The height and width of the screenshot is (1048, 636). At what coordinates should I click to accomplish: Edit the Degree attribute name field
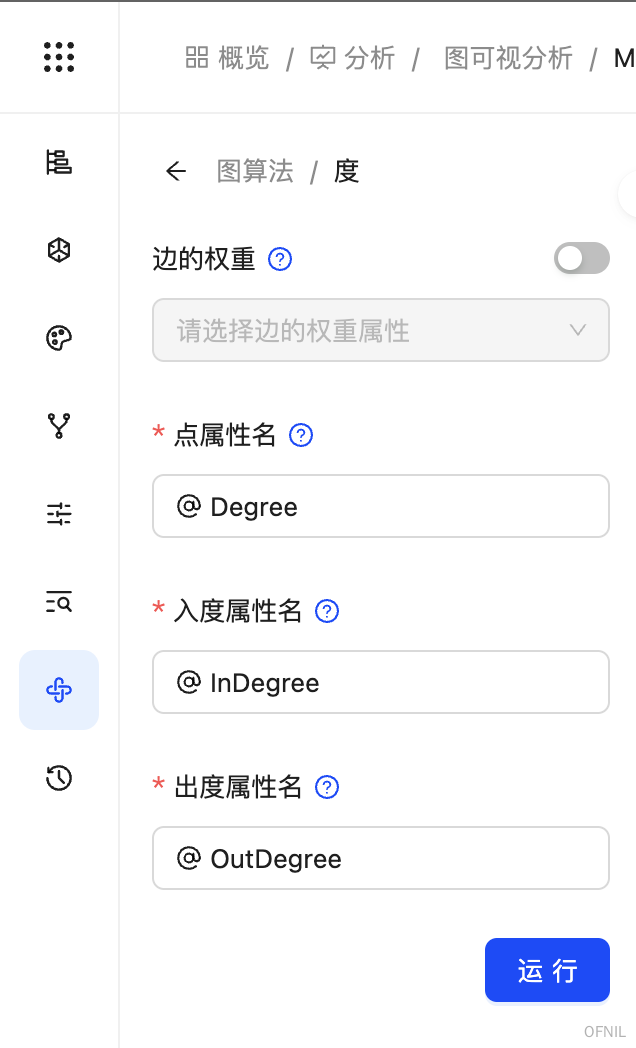tap(381, 506)
